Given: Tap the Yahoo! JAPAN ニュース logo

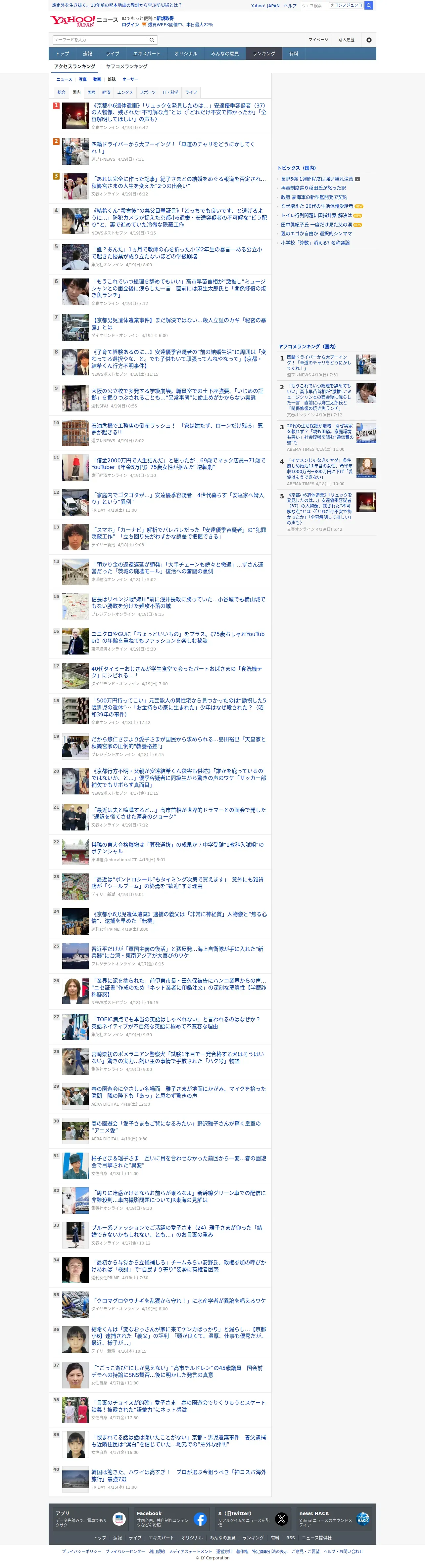Looking at the screenshot, I should (x=84, y=21).
